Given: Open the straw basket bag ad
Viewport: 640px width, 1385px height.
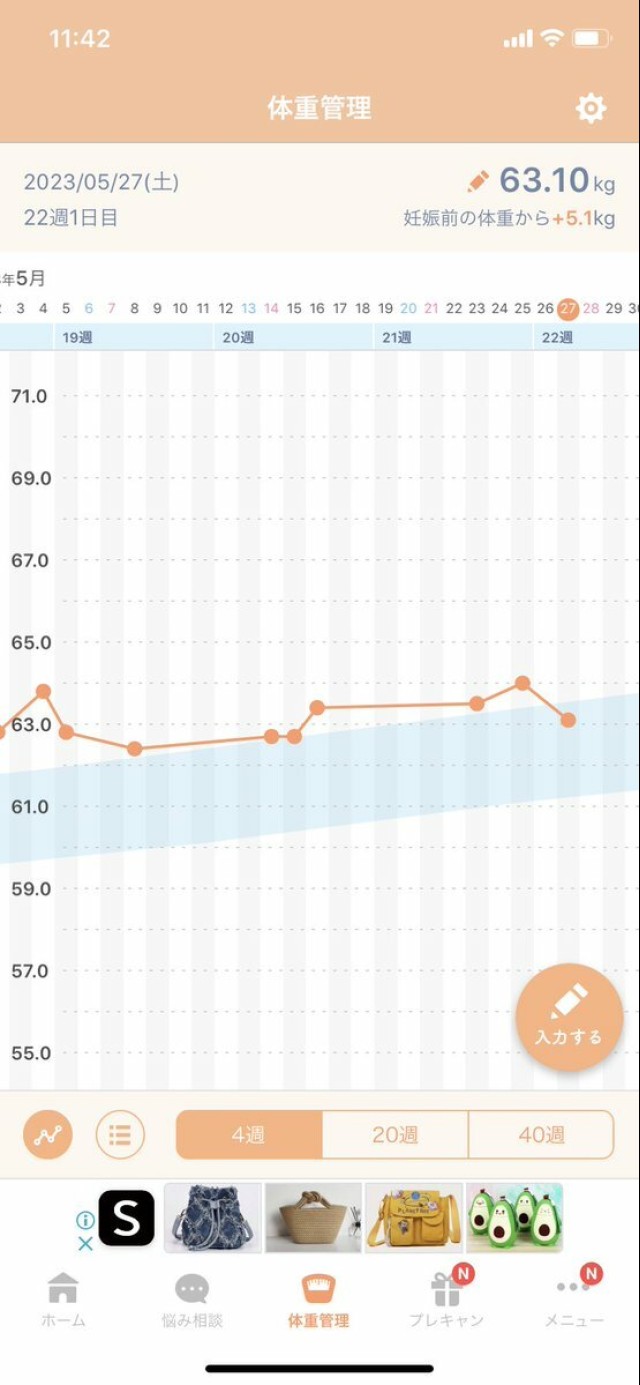Looking at the screenshot, I should 313,1218.
